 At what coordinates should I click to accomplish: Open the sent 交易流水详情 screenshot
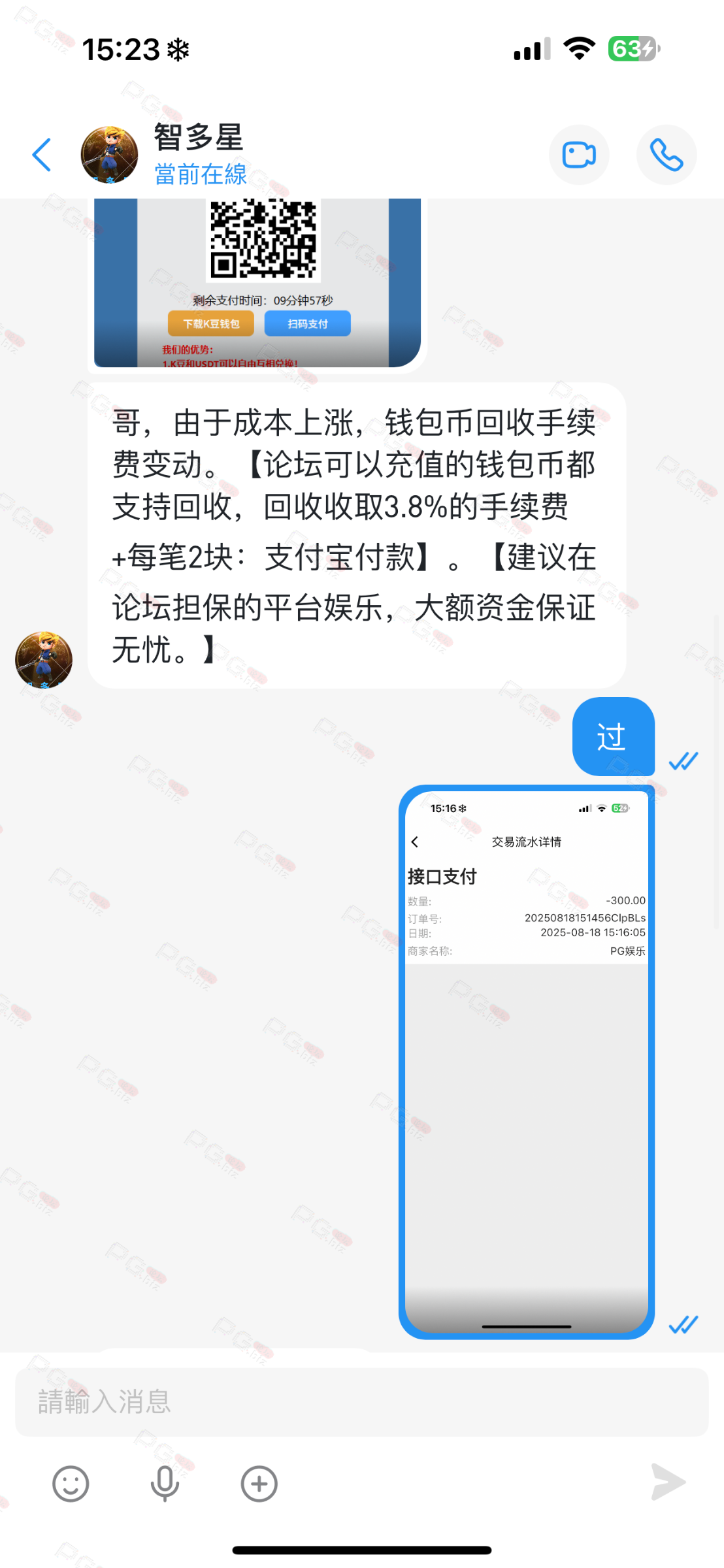pos(526,1062)
